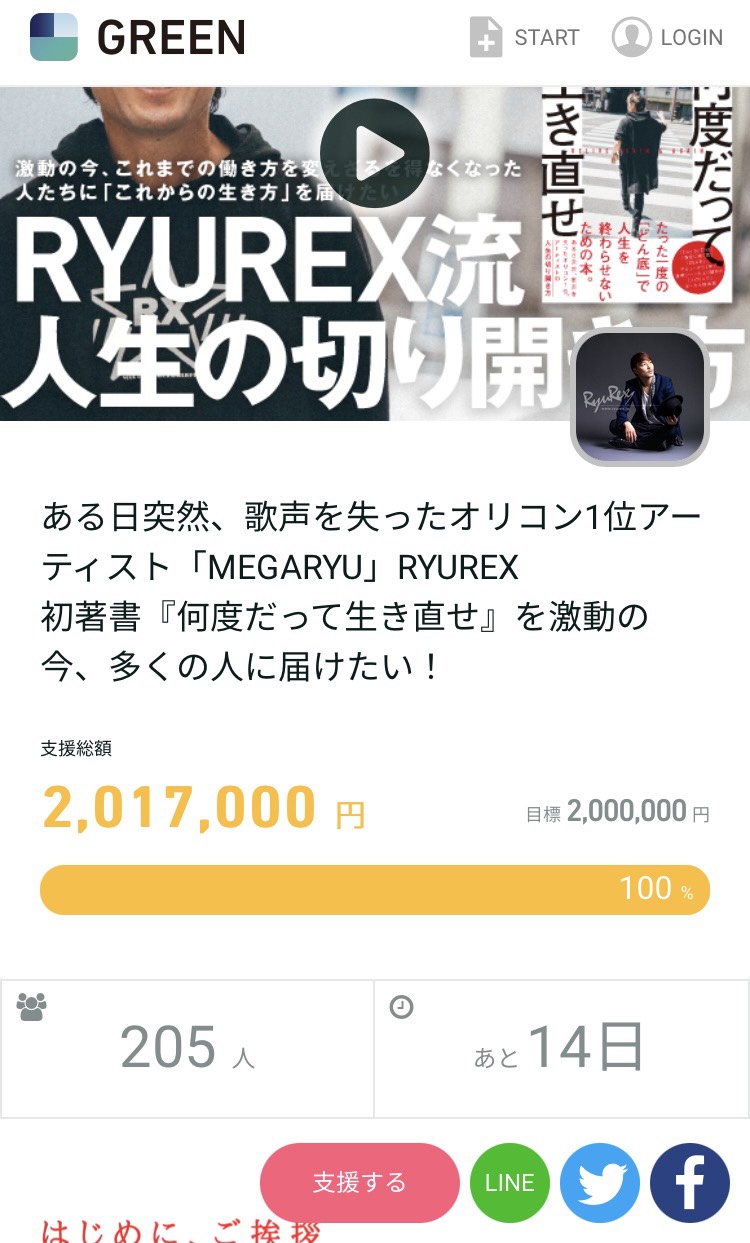750x1243 pixels.
Task: Share project on Facebook
Action: 690,1183
